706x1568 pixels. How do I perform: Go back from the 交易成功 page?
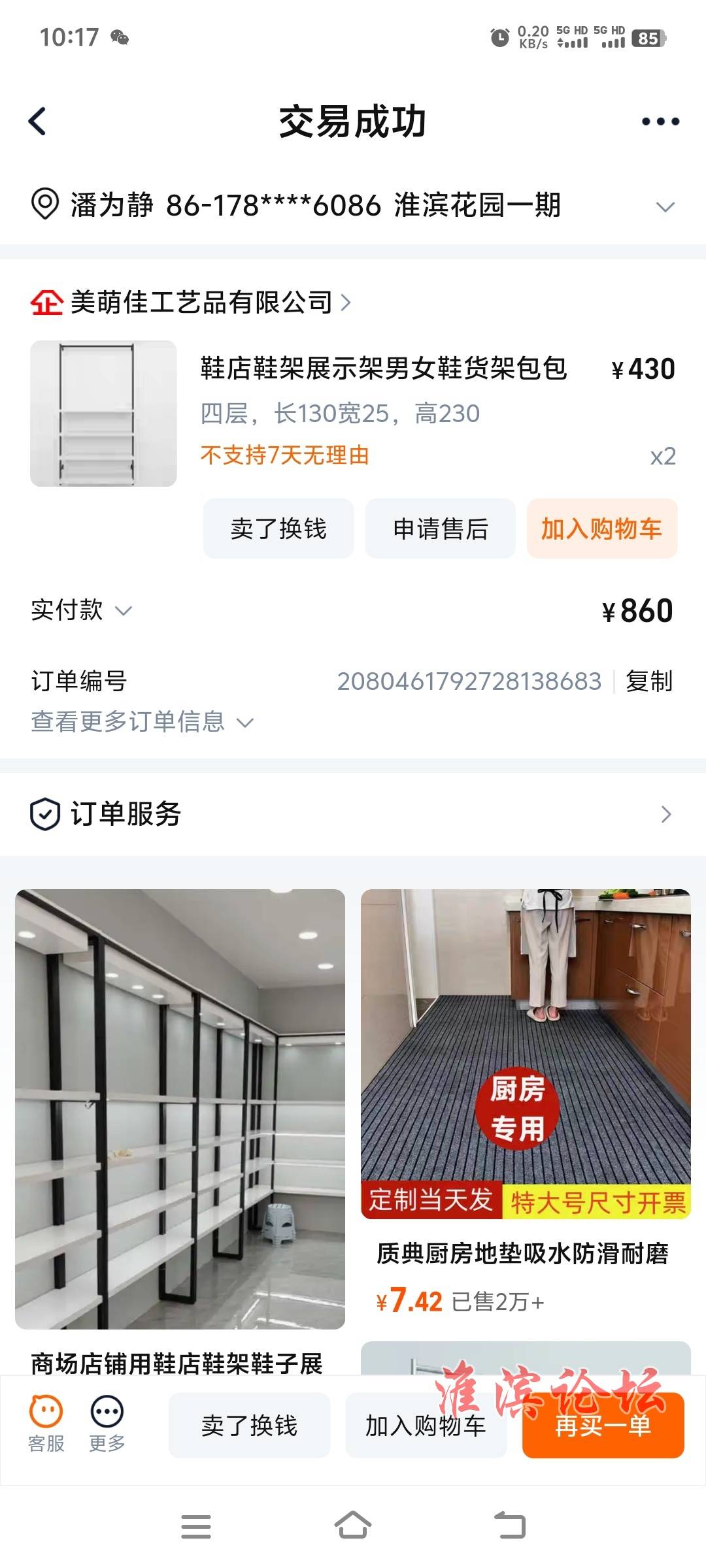[38, 122]
